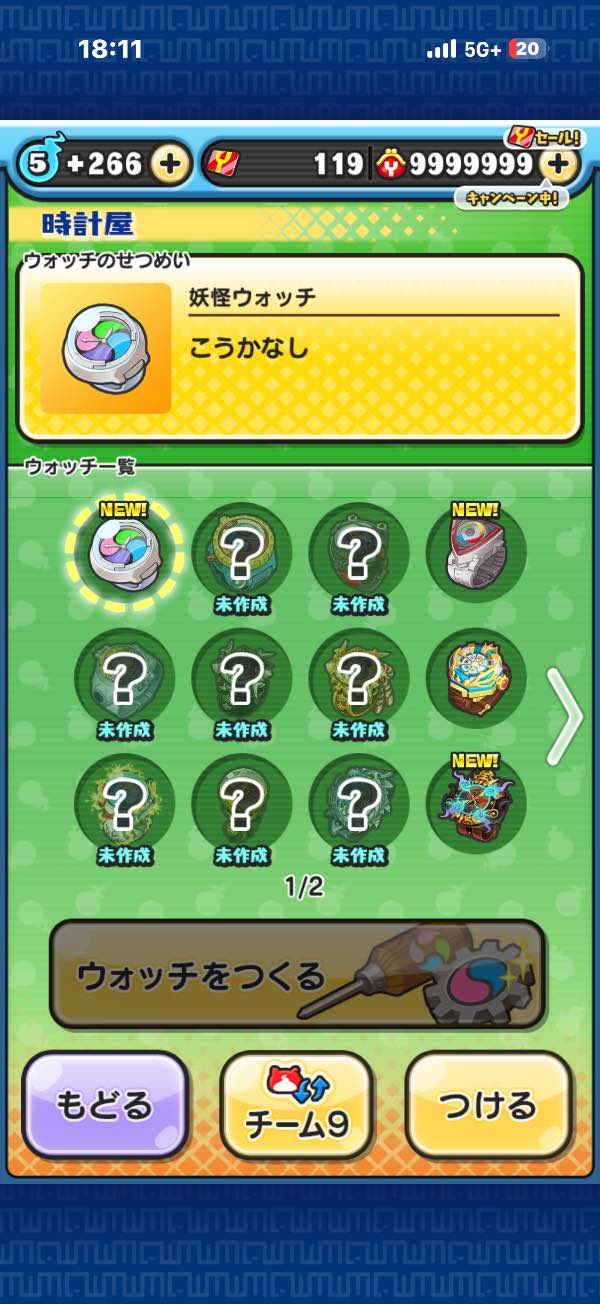Tap つける to equip the watch

point(488,1104)
